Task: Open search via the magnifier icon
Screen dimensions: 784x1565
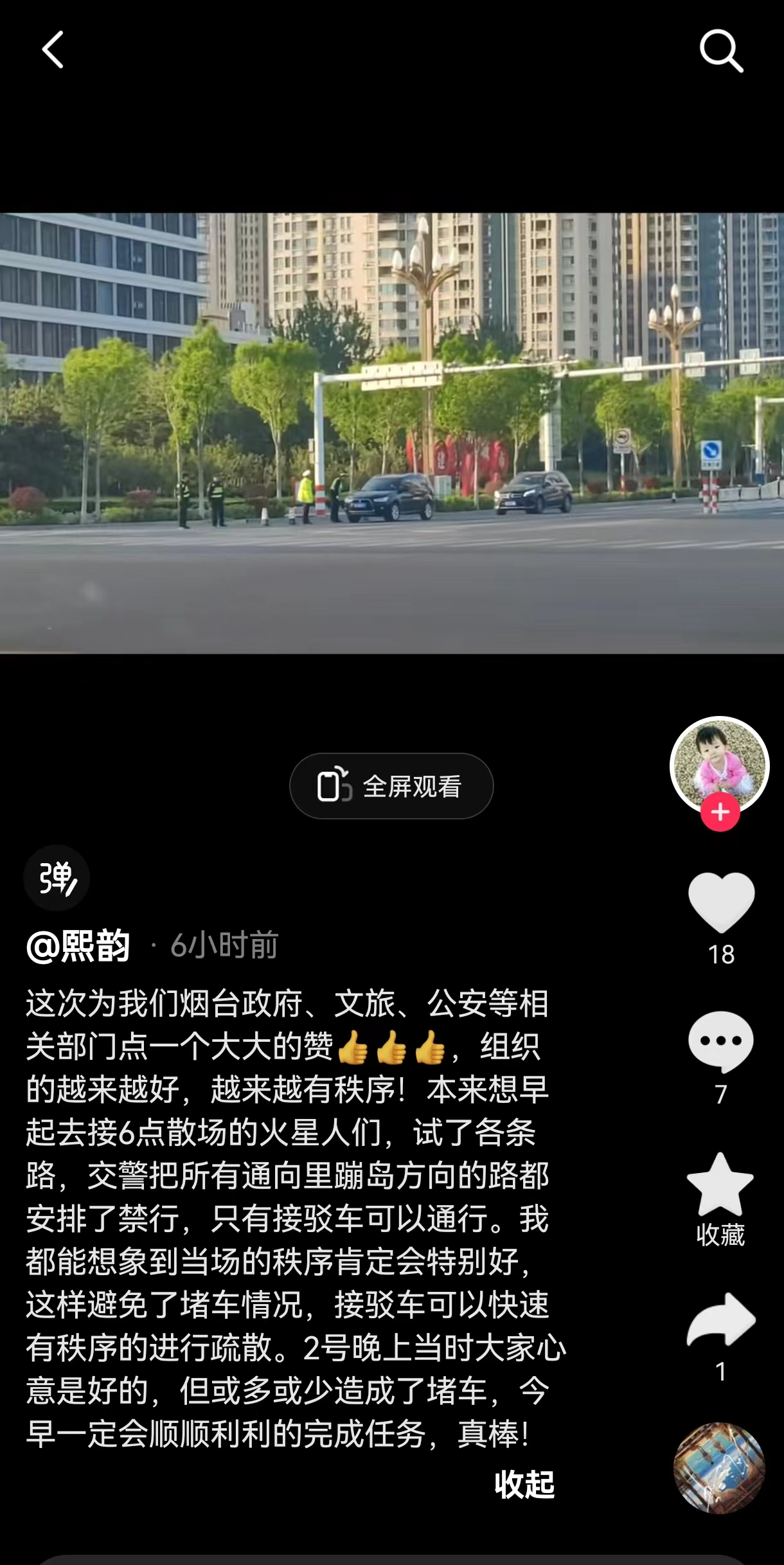Action: 721,50
